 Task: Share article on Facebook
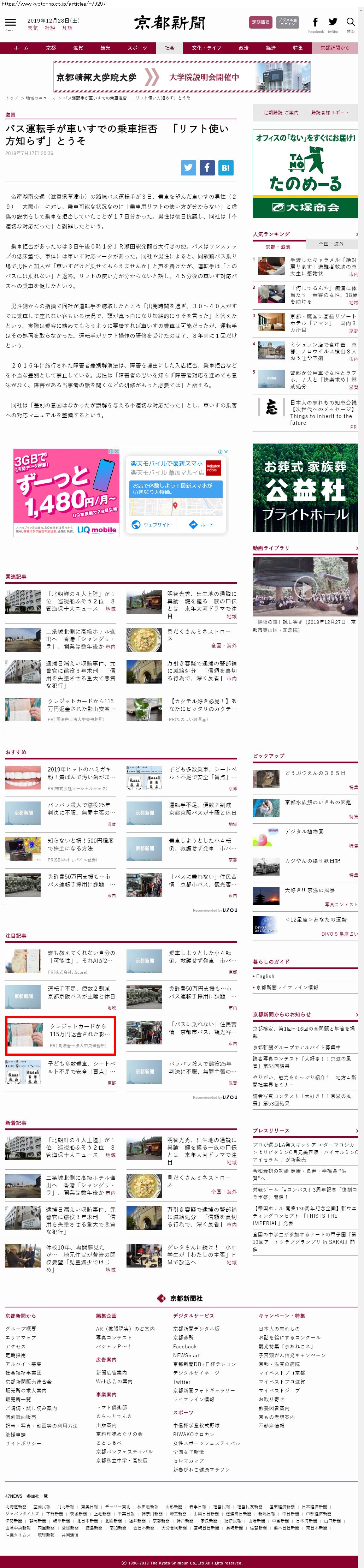207,167
